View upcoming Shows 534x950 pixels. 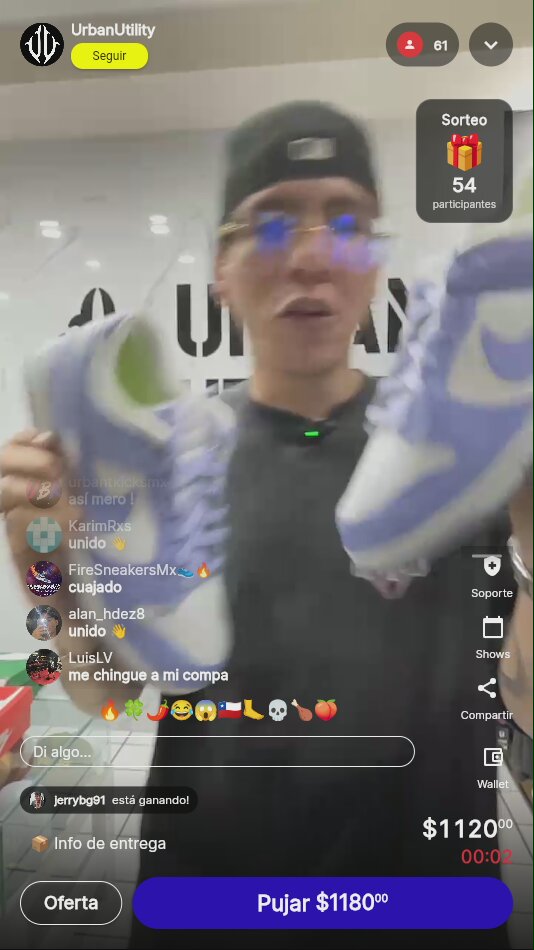[492, 638]
